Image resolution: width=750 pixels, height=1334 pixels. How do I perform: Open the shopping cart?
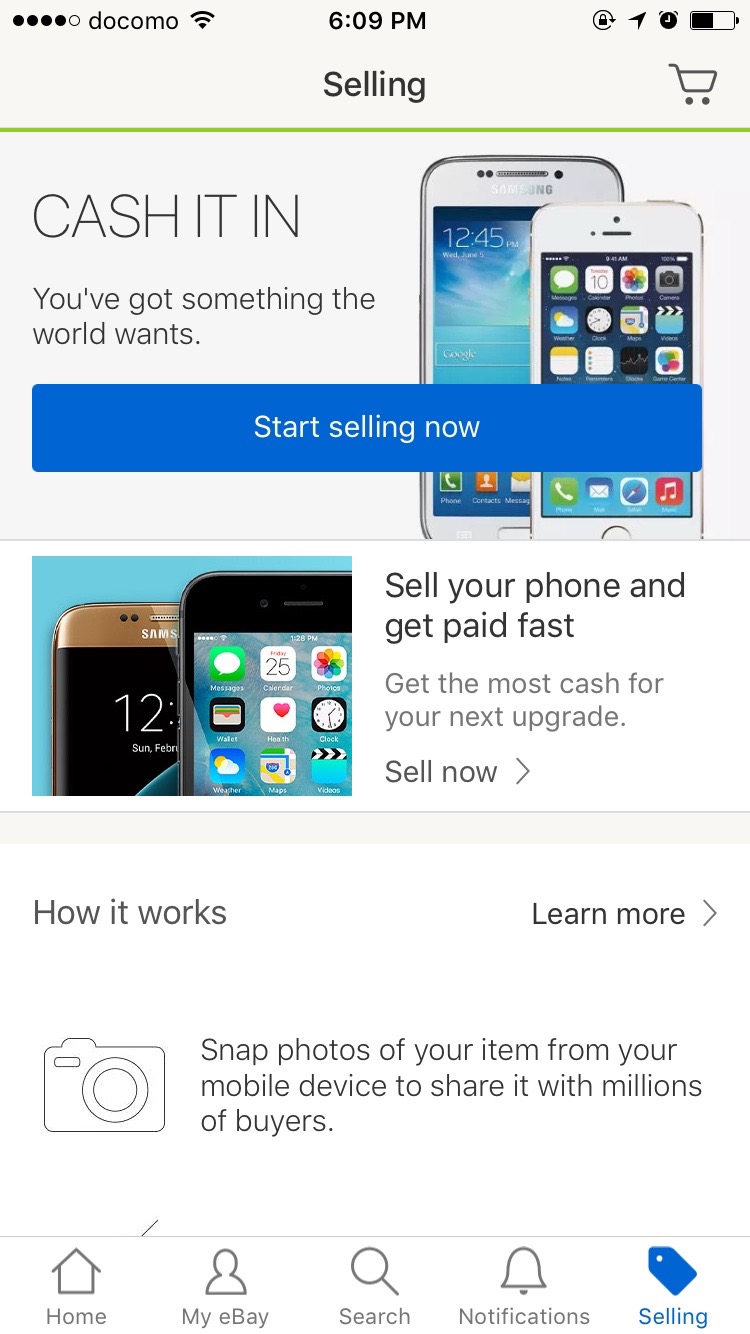(x=692, y=85)
